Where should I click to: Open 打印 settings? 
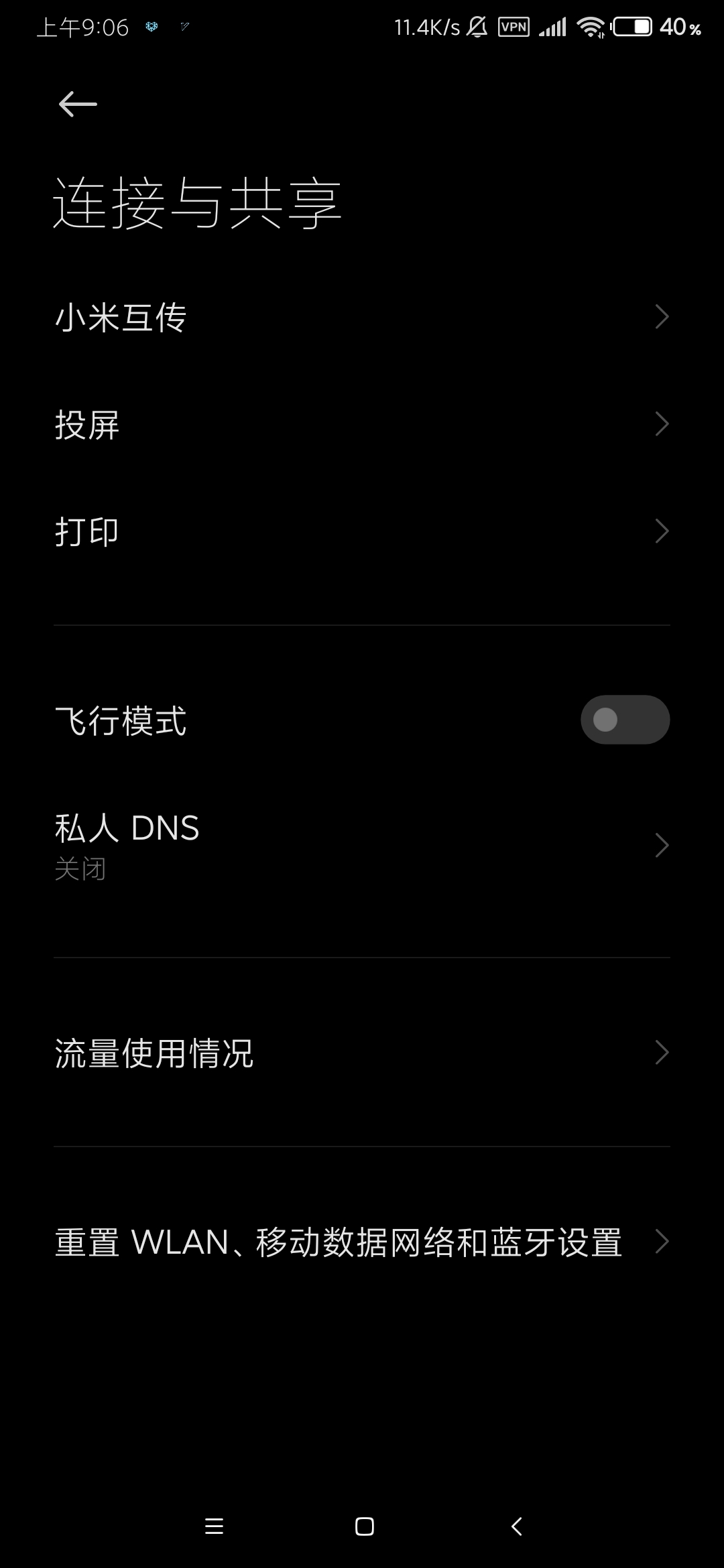coord(362,531)
